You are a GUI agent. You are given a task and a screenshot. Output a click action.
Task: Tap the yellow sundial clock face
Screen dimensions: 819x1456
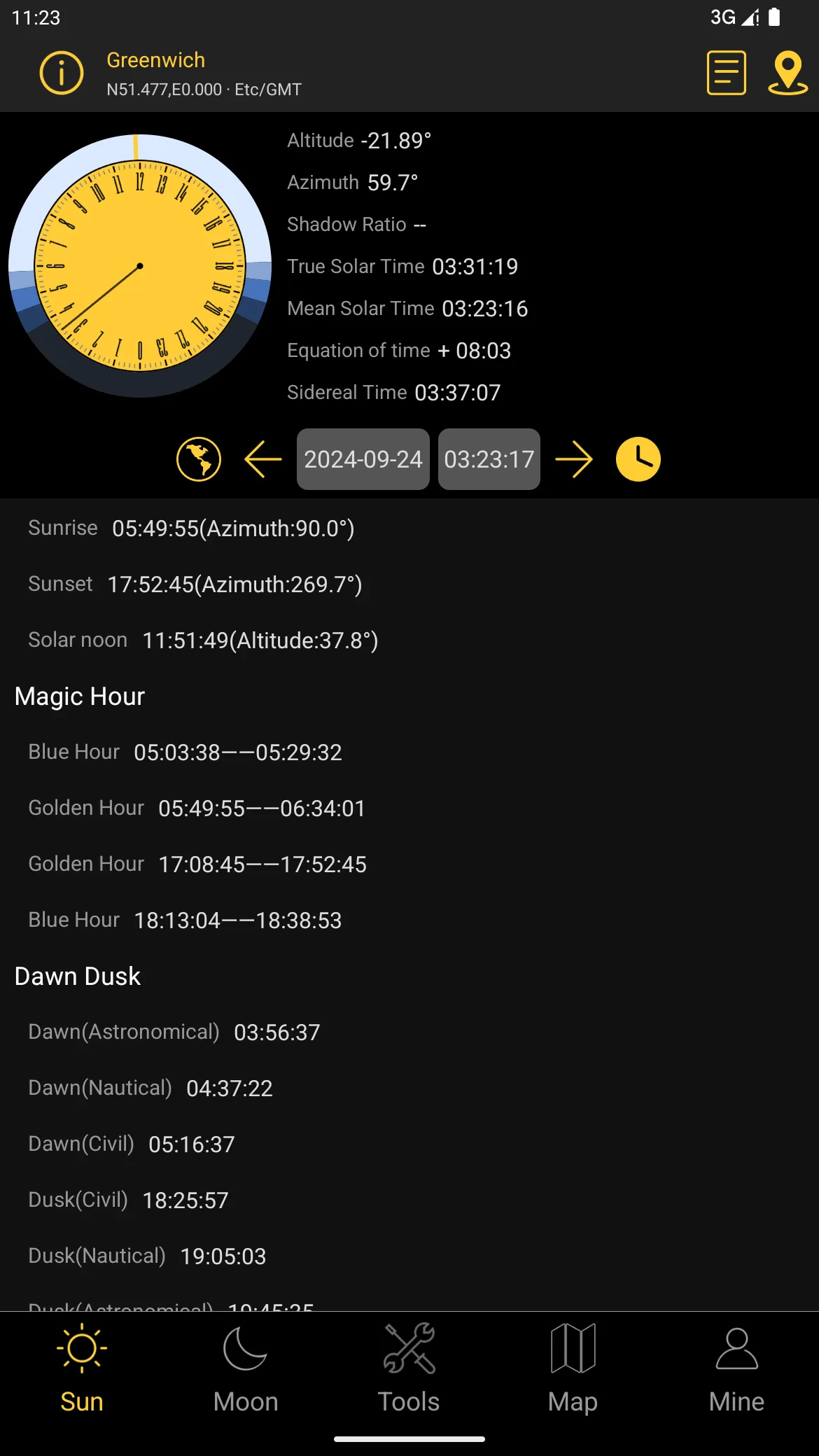[140, 266]
